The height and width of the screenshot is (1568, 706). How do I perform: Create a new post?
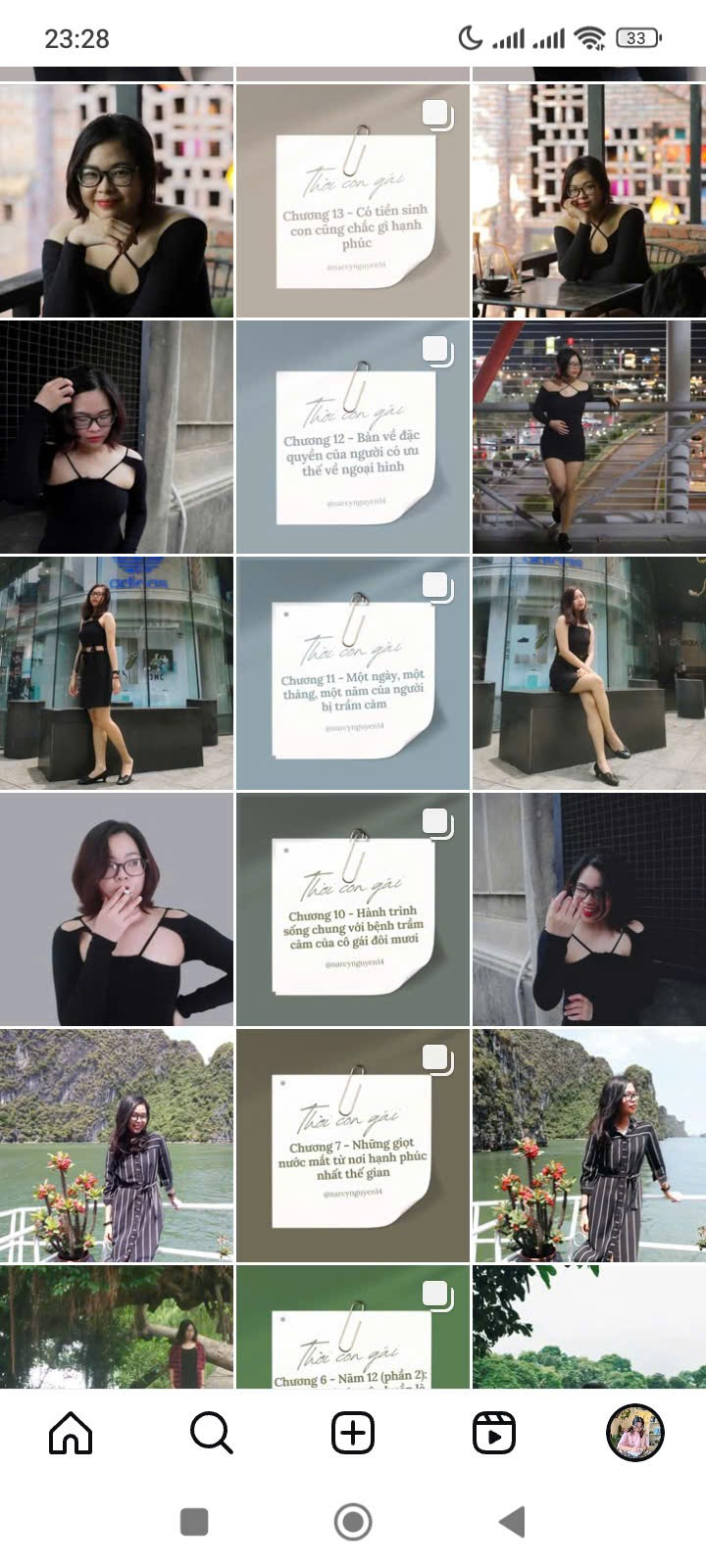coord(353,1433)
